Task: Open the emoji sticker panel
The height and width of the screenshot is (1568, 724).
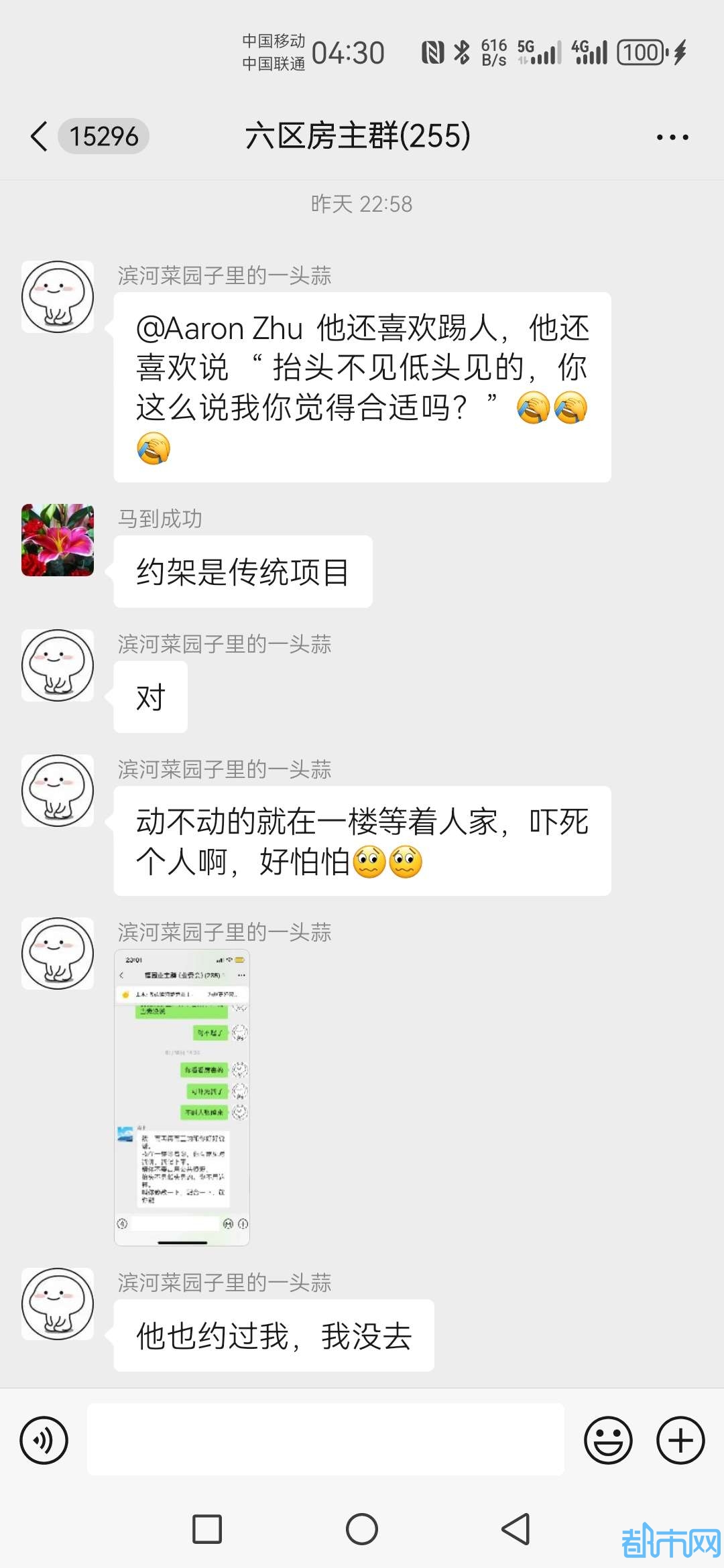Action: click(608, 1440)
